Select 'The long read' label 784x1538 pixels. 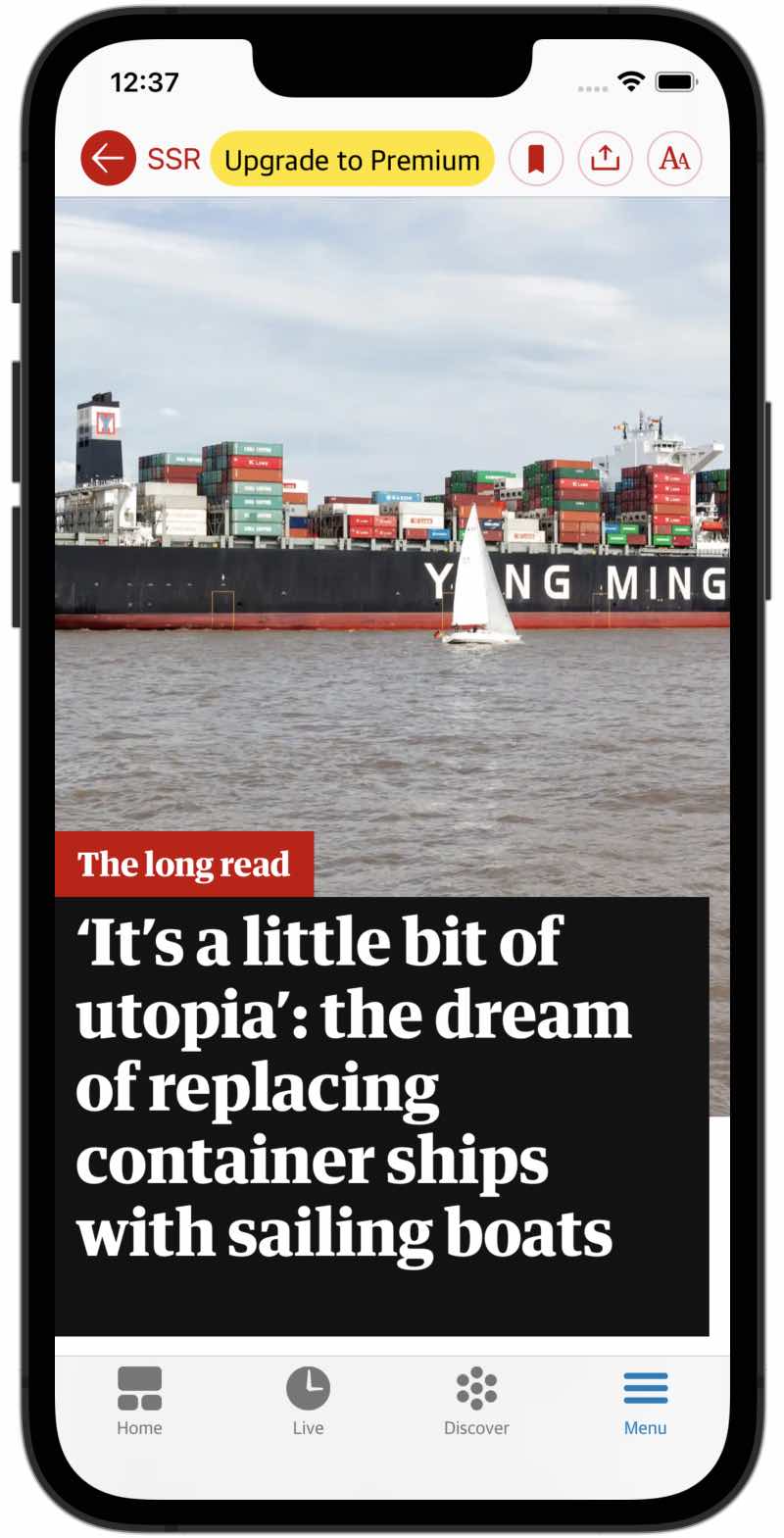point(184,866)
